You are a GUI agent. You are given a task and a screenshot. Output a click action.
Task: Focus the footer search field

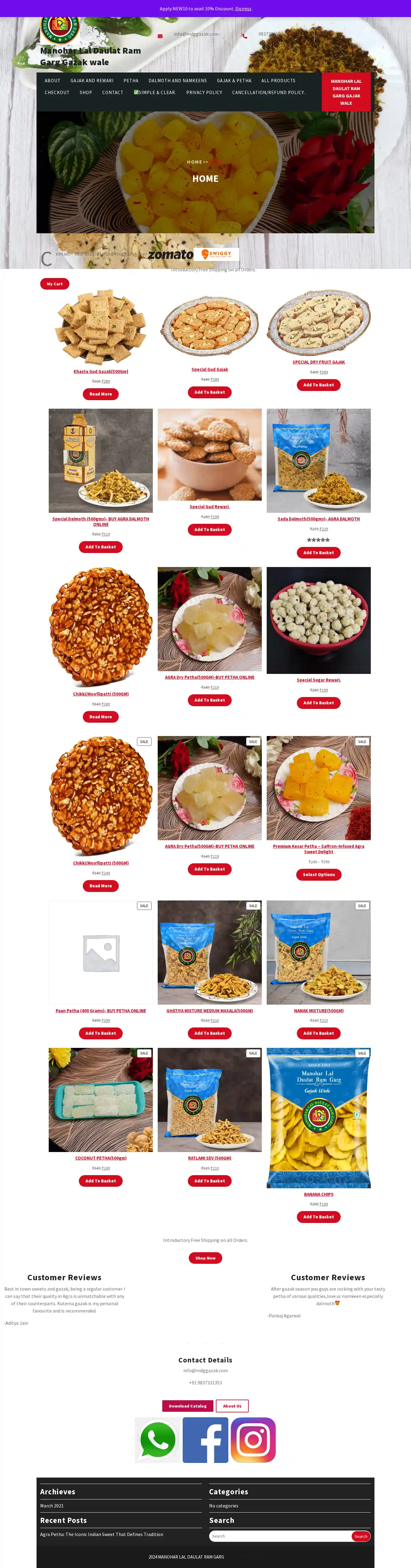[x=279, y=1536]
